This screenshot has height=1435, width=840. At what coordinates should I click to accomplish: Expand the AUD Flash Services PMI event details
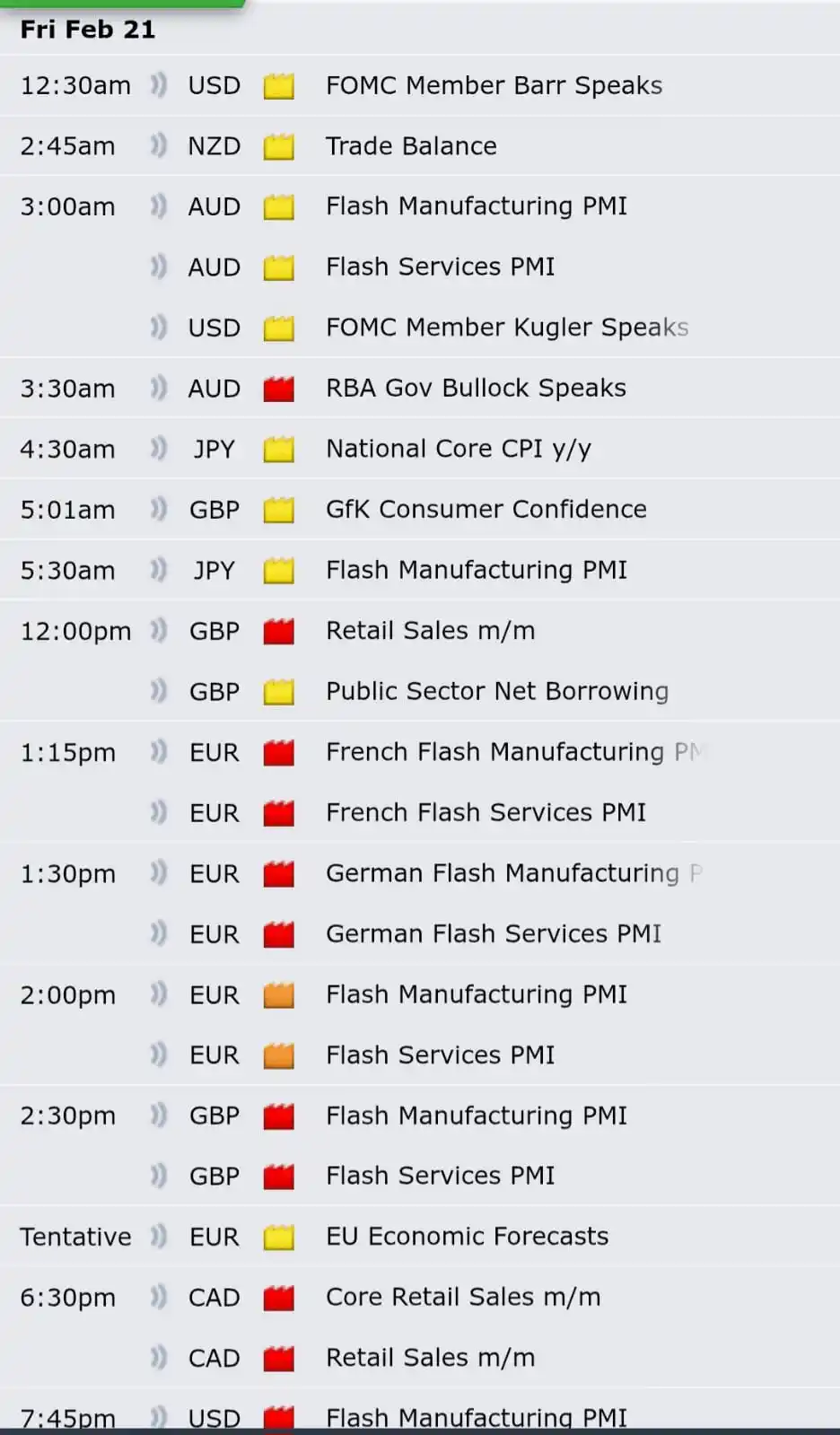click(x=440, y=267)
